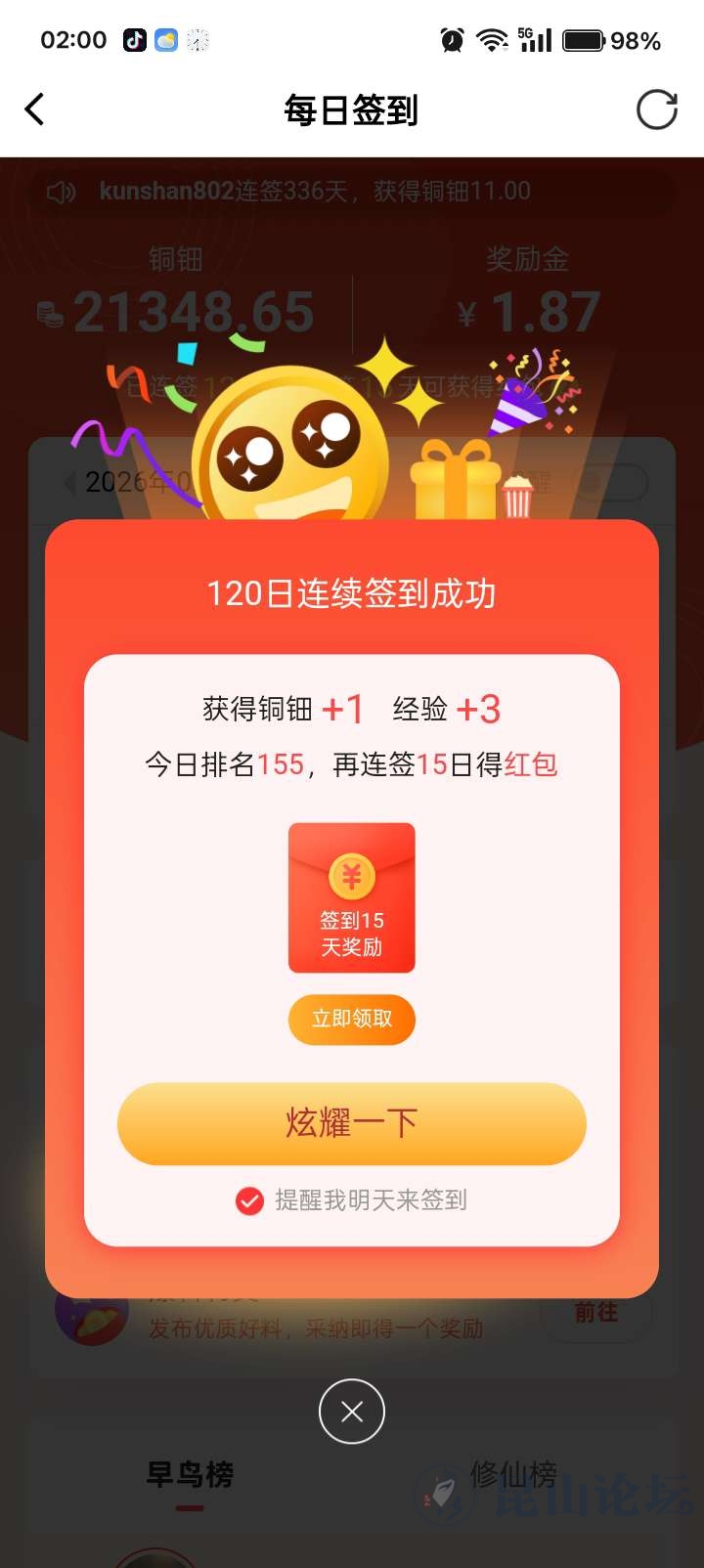Uncheck 提醒我明天来签到 reminder
The height and width of the screenshot is (1568, 704).
coord(250,1200)
